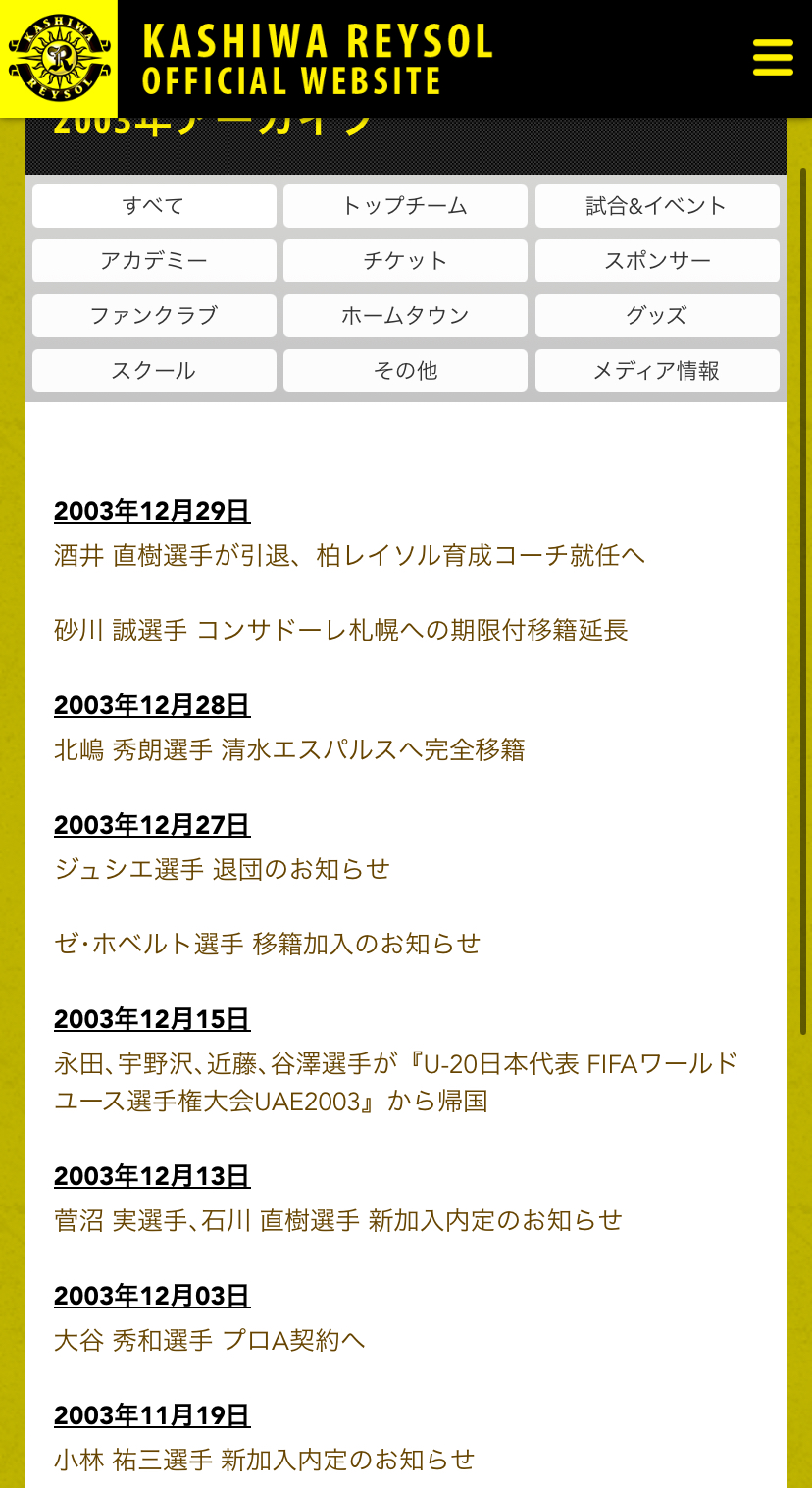Select the その他 category
The width and height of the screenshot is (812, 1488).
pos(405,371)
